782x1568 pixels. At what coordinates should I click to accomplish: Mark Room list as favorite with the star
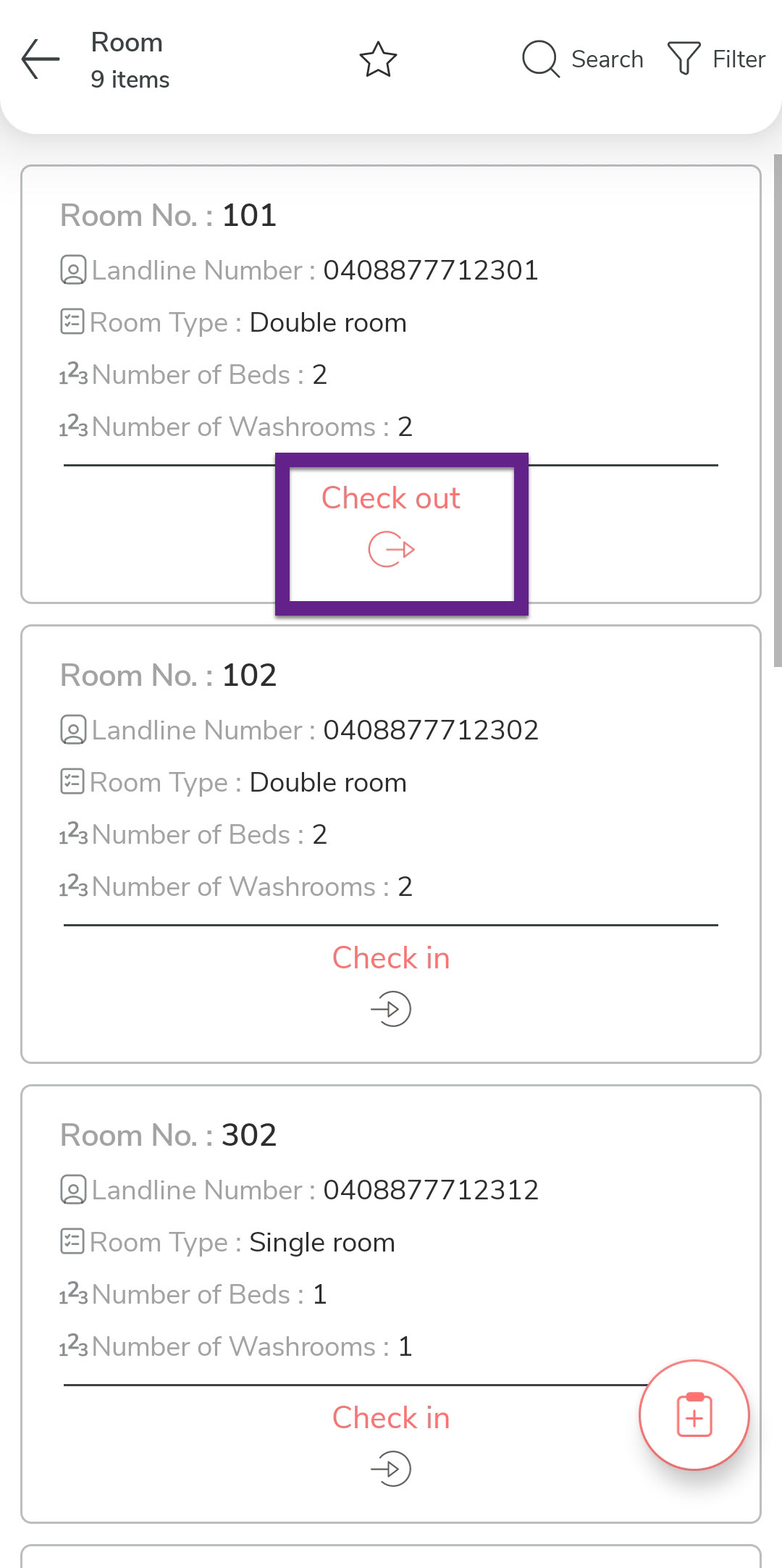point(378,59)
